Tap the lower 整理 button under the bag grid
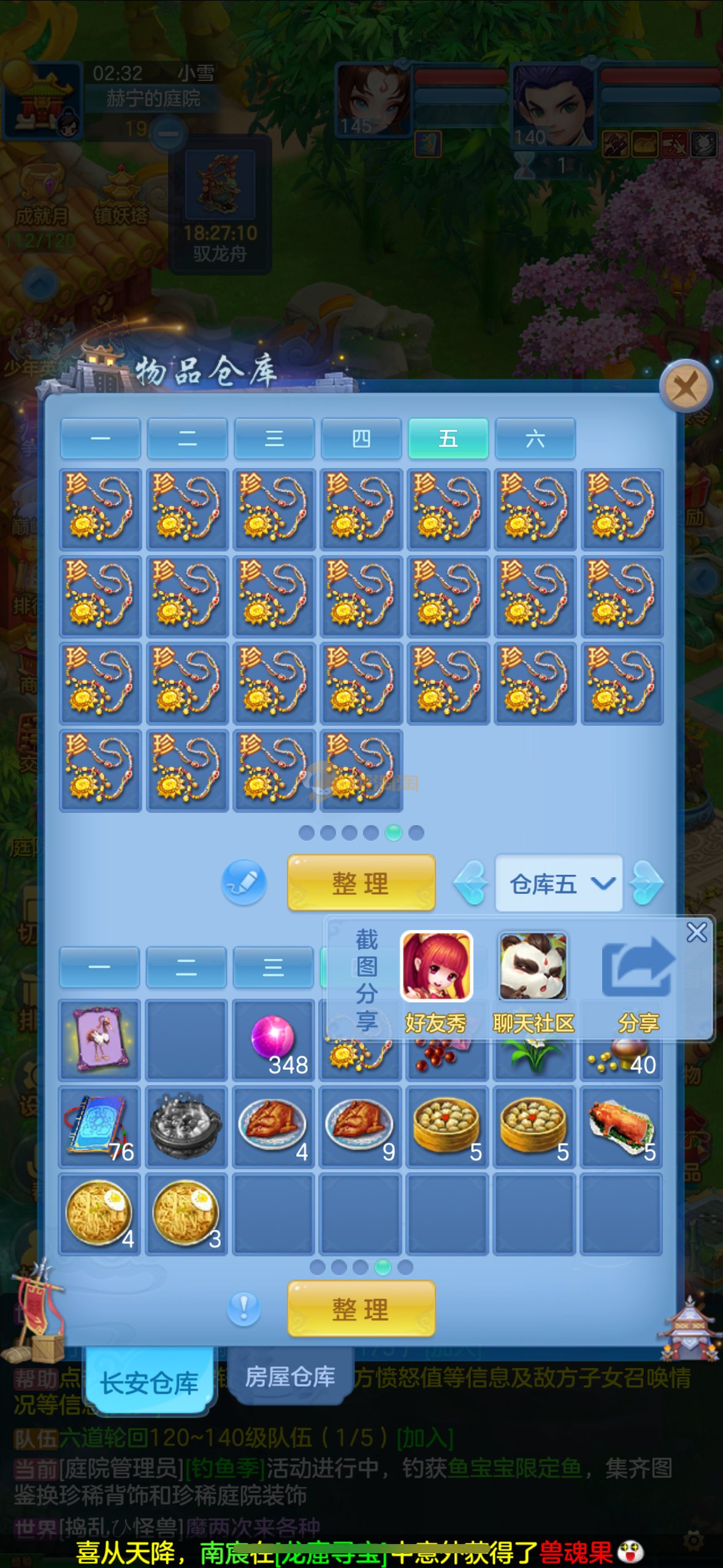The height and width of the screenshot is (1568, 723). [361, 1309]
